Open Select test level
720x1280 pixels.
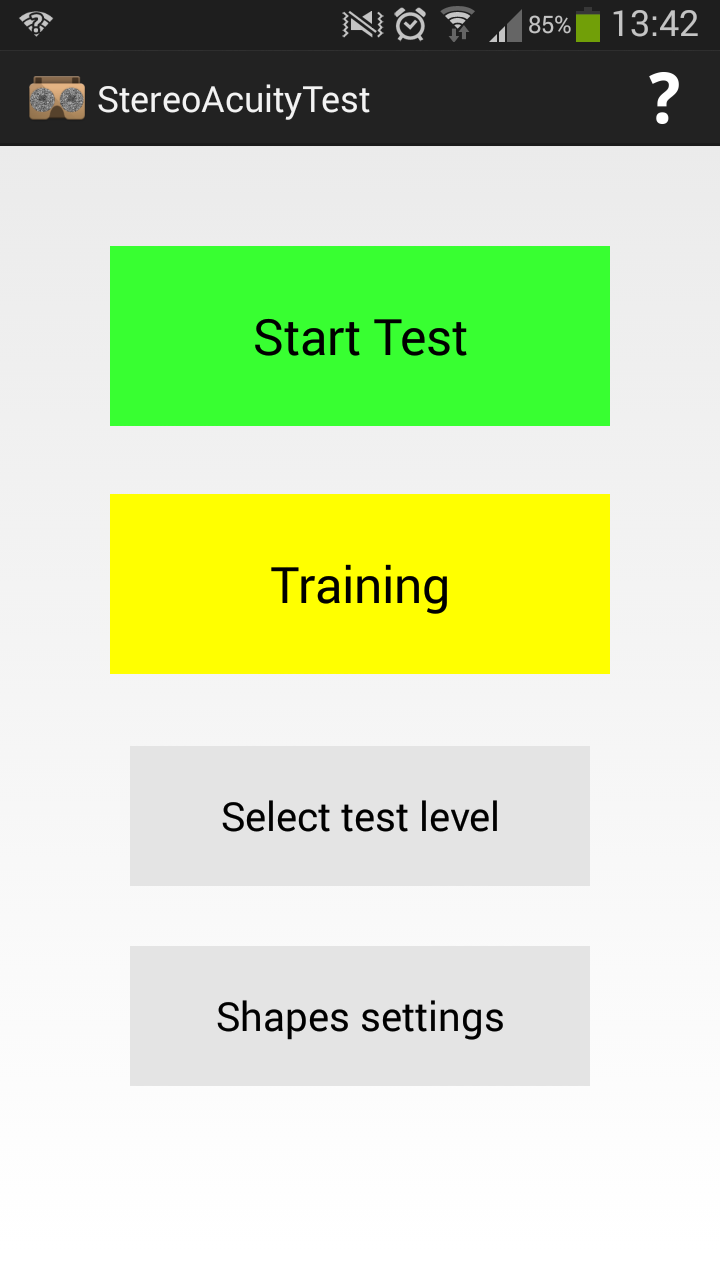(x=360, y=816)
